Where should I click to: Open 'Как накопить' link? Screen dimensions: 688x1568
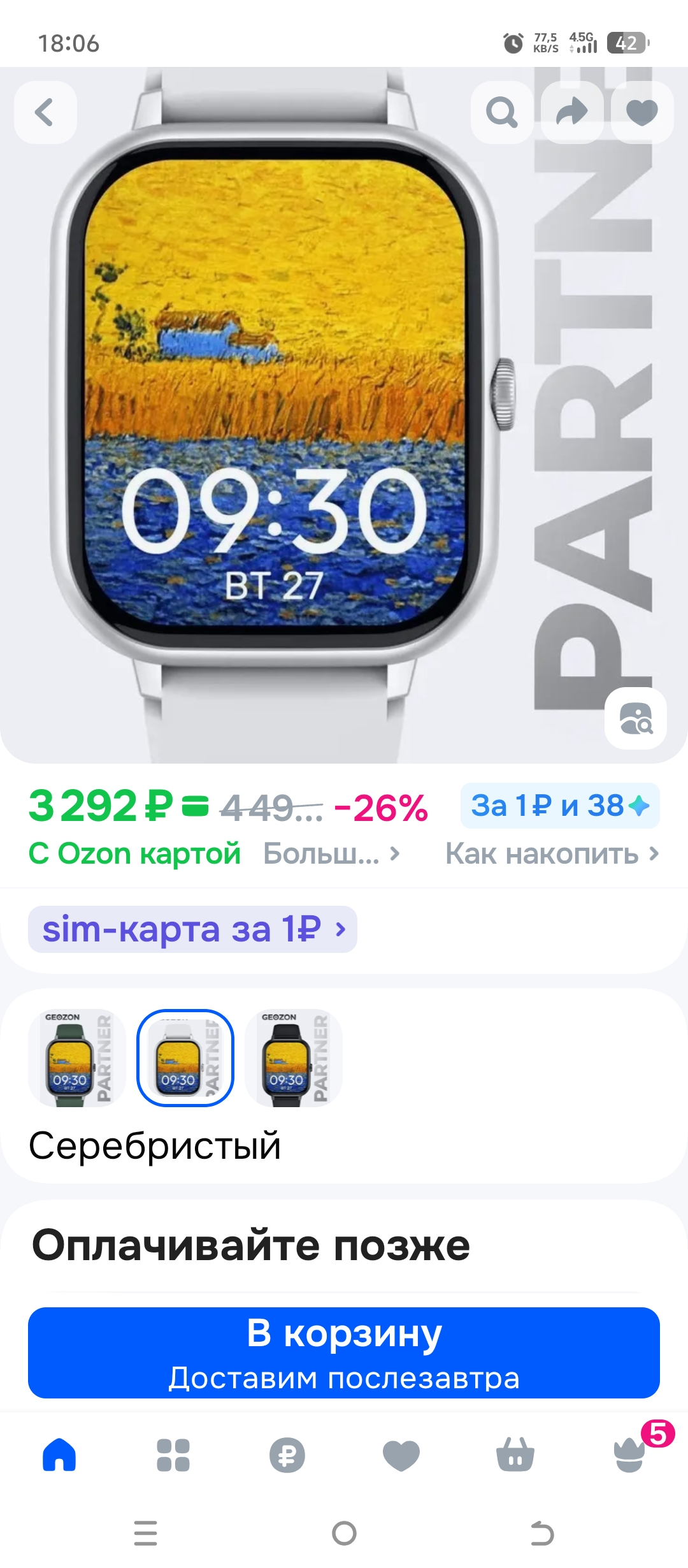click(552, 853)
